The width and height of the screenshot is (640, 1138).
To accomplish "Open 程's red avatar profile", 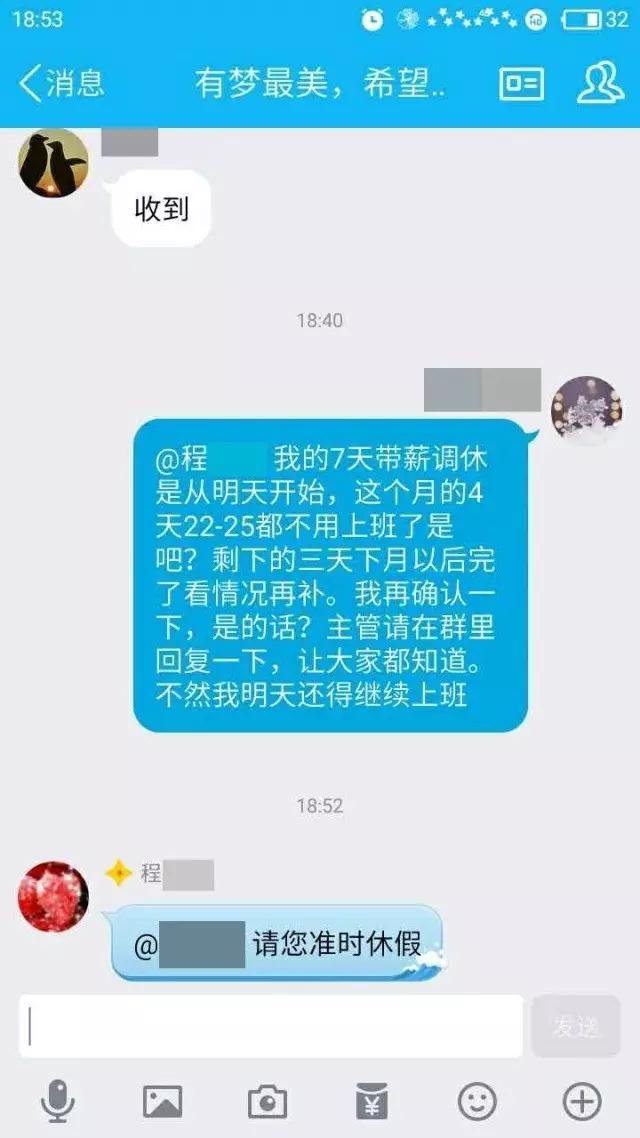I will 53,896.
